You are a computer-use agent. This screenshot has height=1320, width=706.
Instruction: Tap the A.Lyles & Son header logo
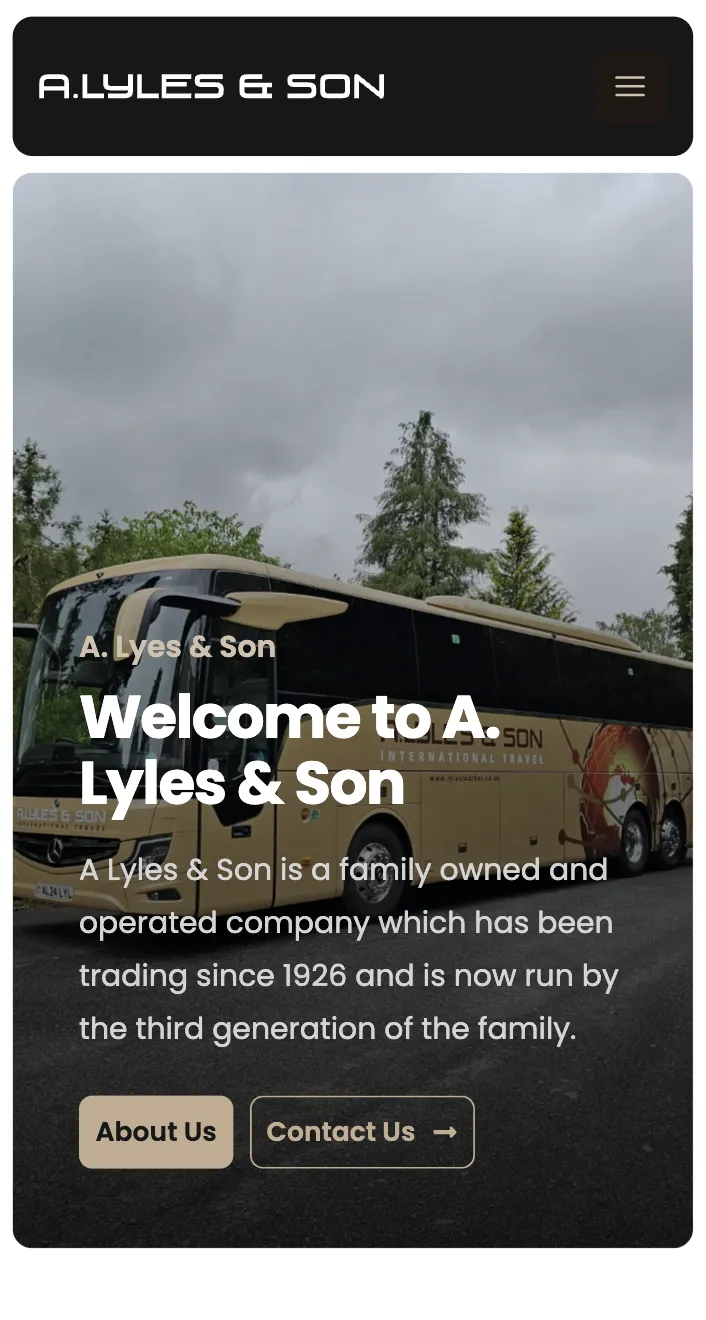click(212, 87)
